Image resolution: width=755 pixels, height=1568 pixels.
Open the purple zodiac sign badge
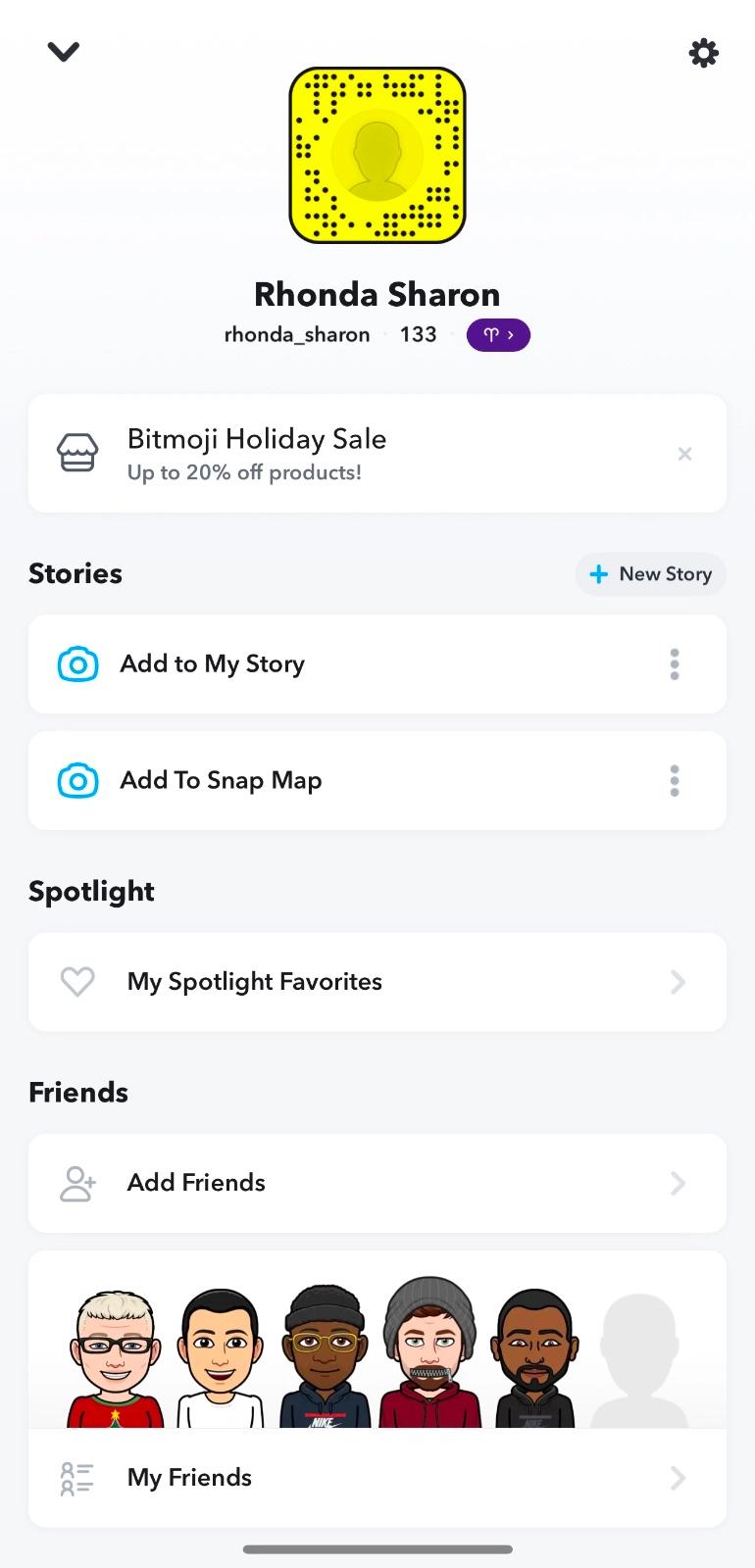[x=498, y=335]
